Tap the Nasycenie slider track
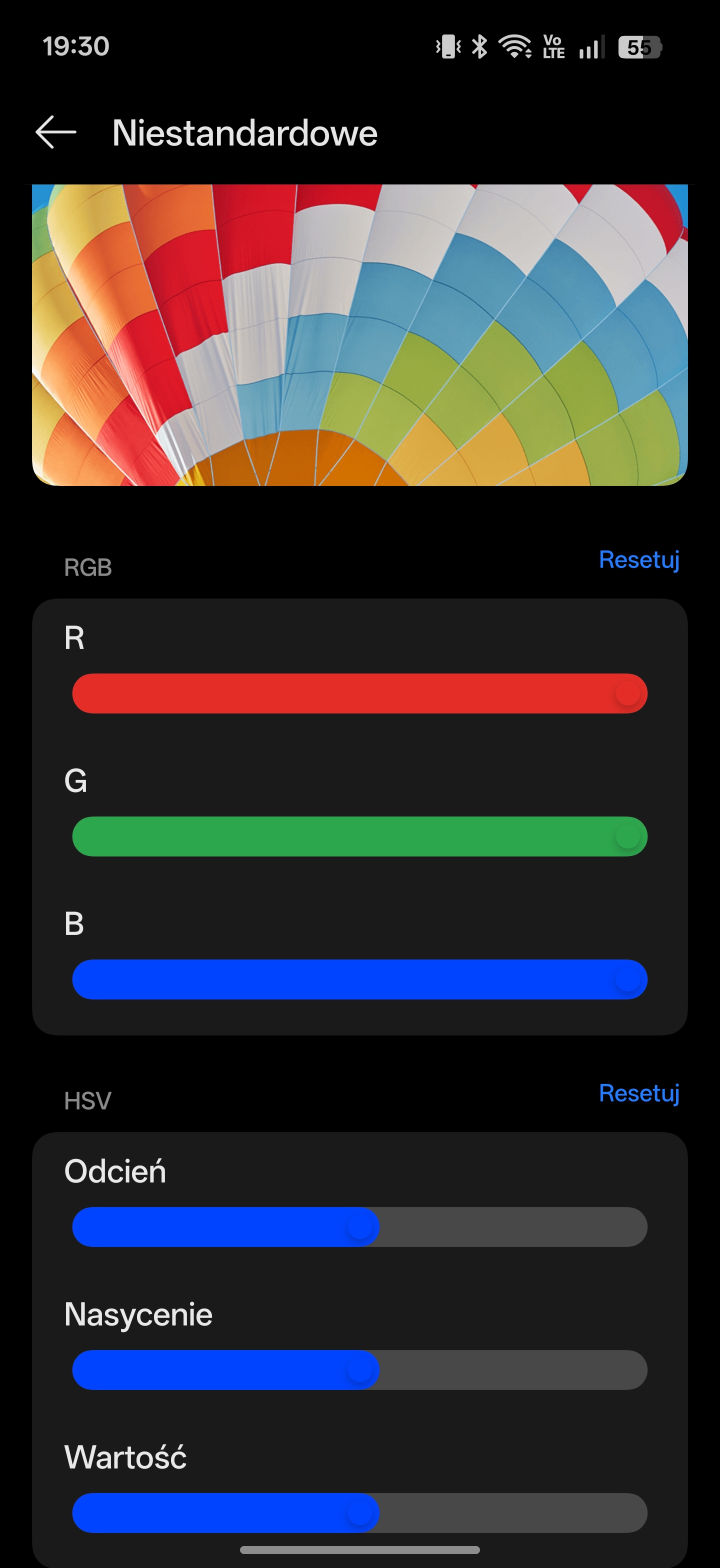The image size is (720, 1568). point(359,1370)
